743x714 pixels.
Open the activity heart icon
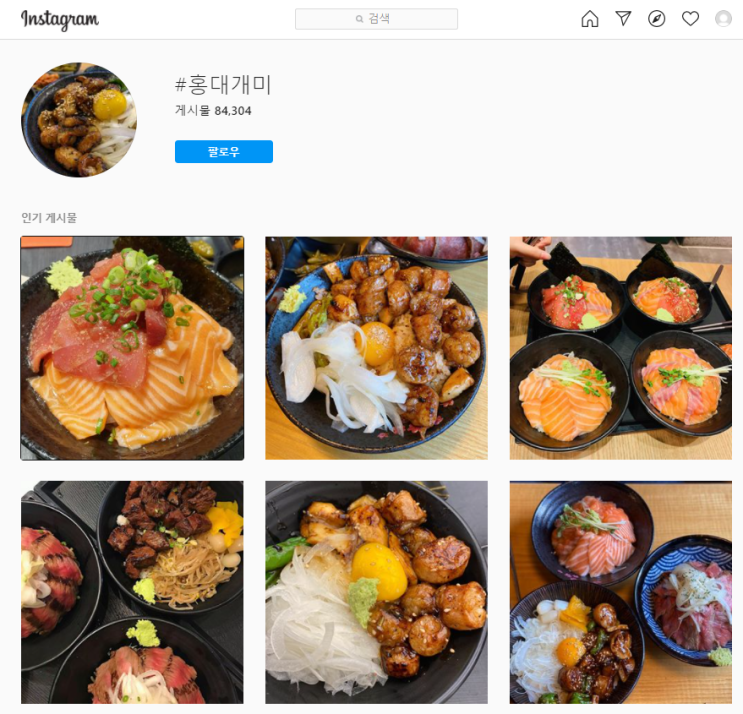690,19
